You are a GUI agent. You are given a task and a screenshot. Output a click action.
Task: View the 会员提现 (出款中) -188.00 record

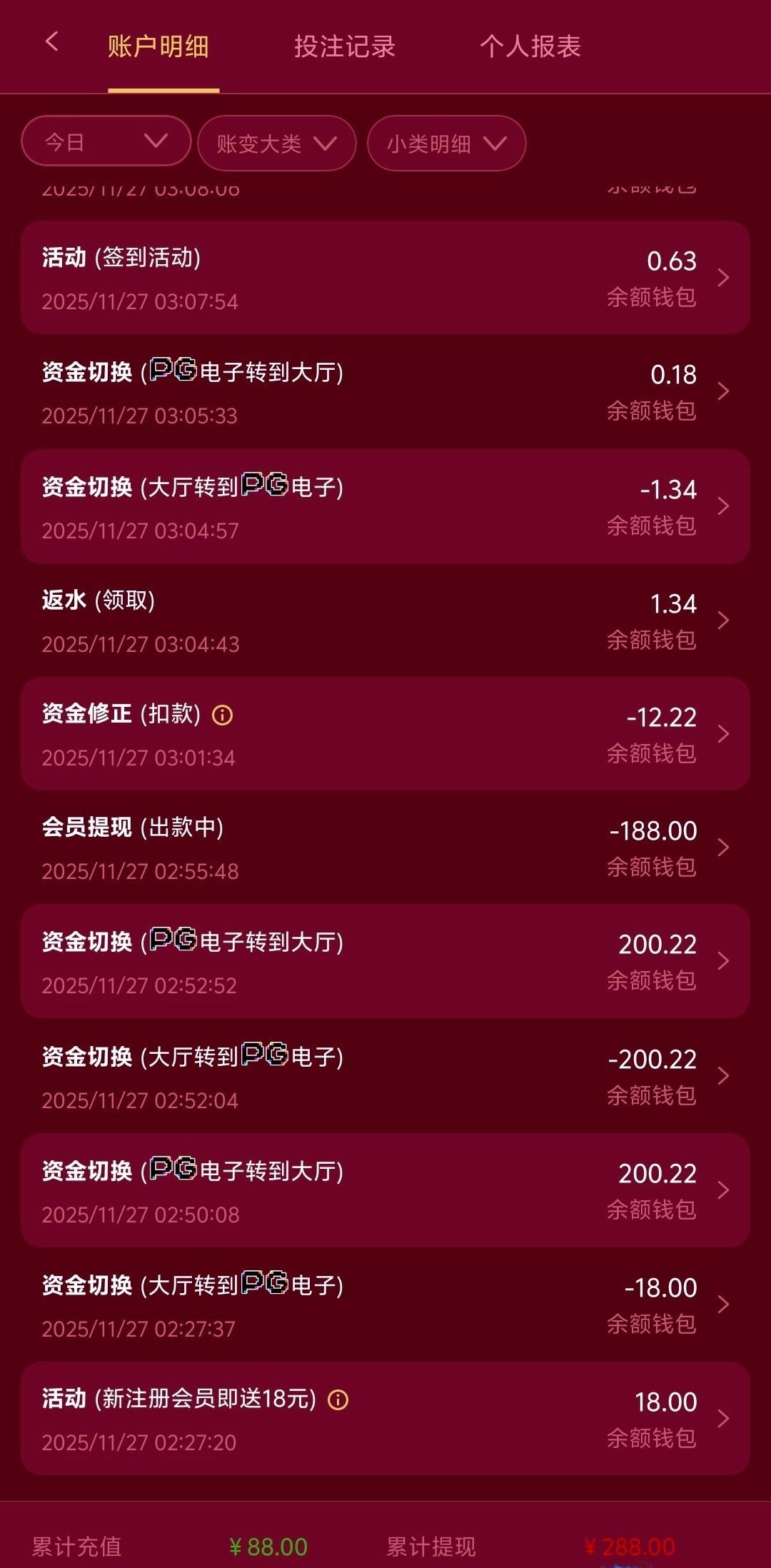point(385,848)
